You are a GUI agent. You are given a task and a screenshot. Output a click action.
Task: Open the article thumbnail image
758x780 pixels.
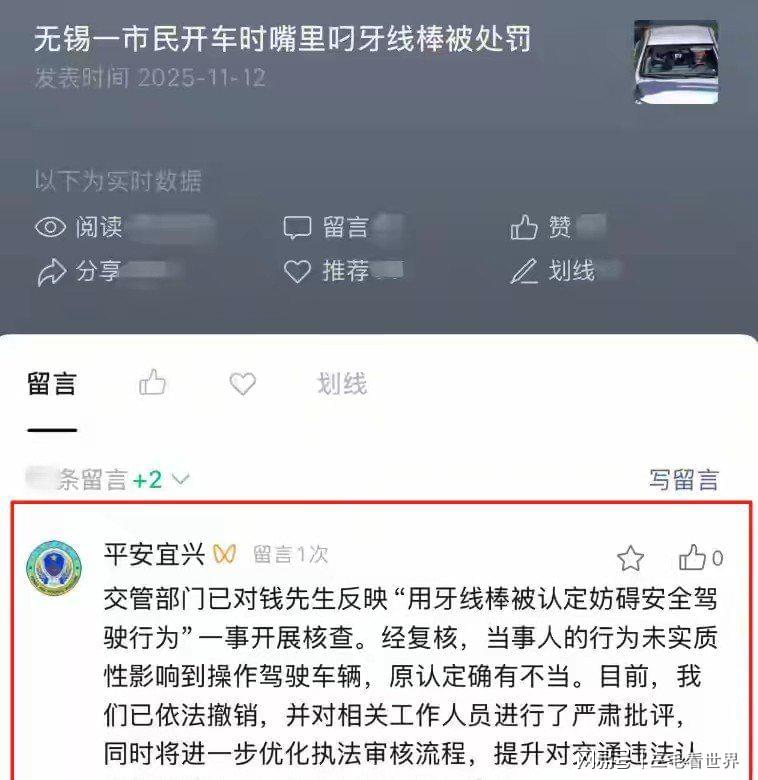coord(675,62)
